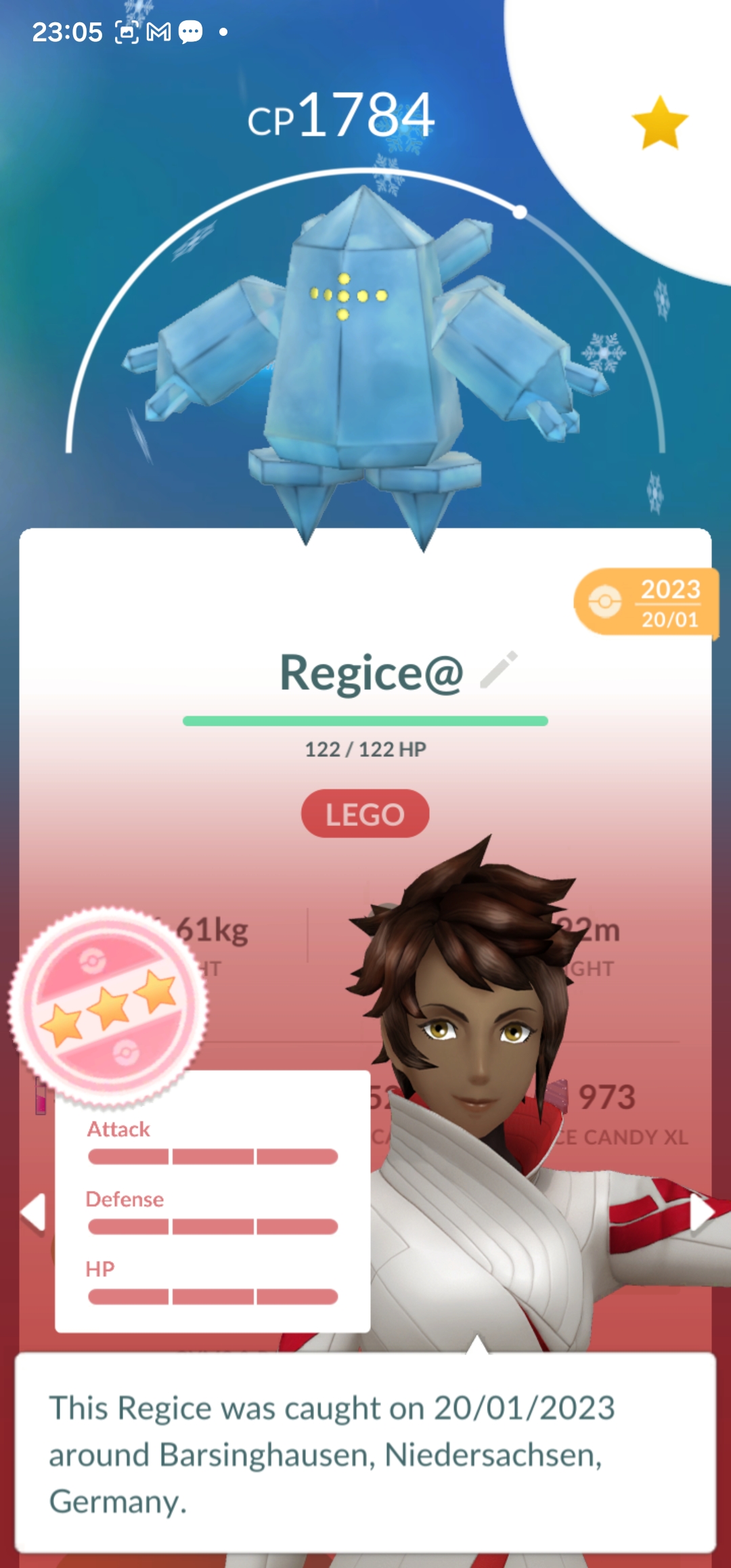Viewport: 731px width, 1568px height.
Task: Go to next Pokémon with the right arrow
Action: coord(701,1213)
